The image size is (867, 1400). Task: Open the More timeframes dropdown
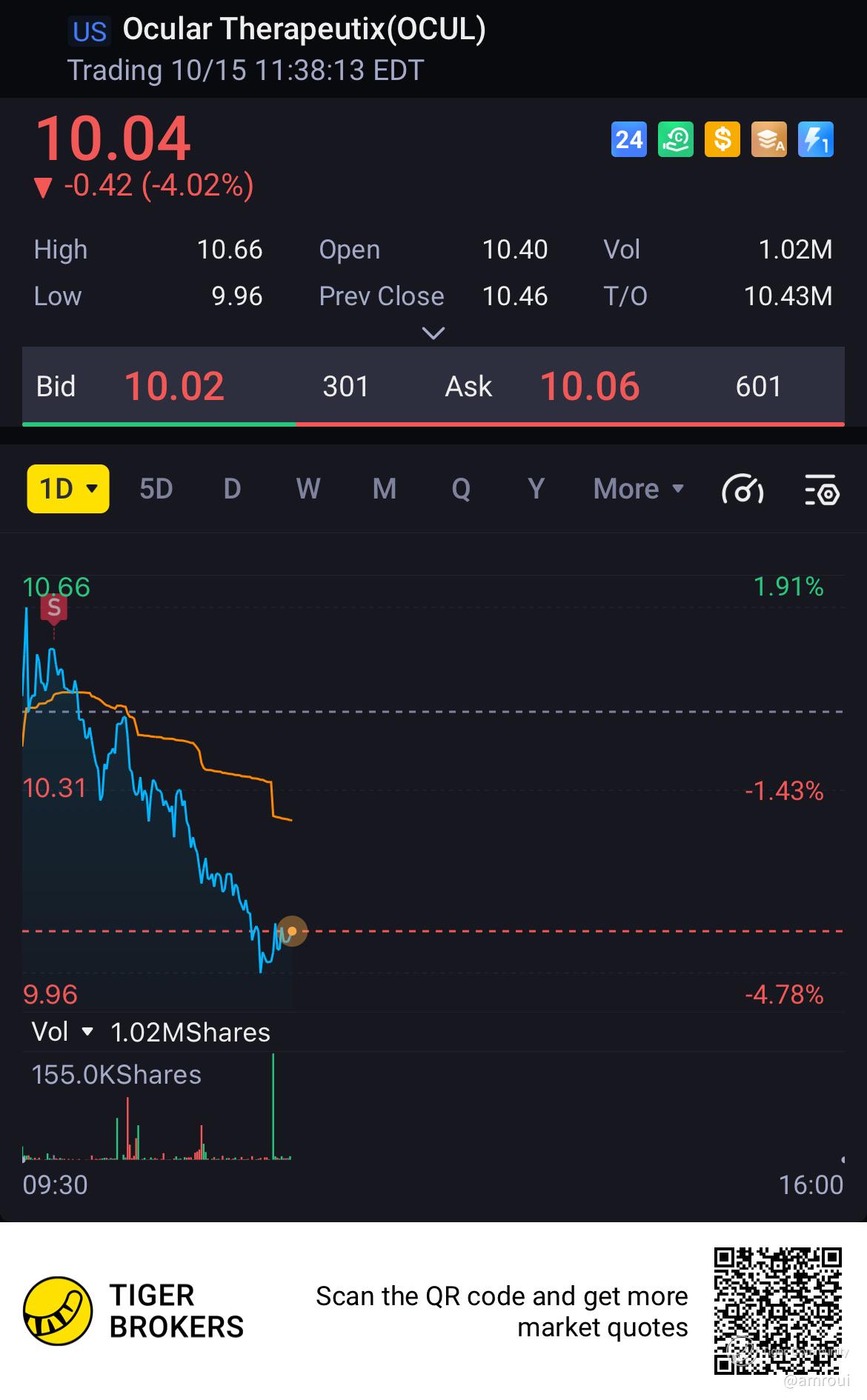(639, 489)
